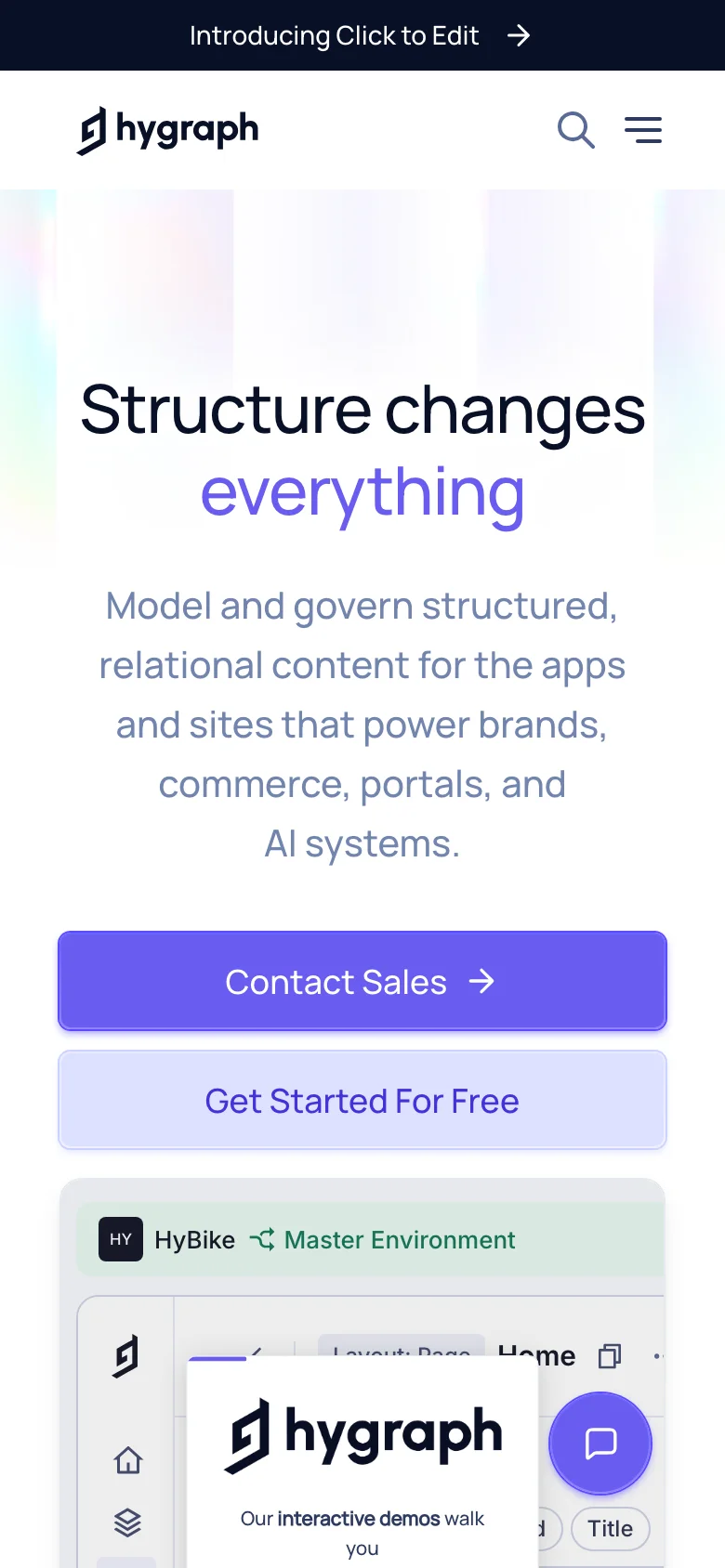Open the chat bubble widget
The height and width of the screenshot is (1568, 725).
[600, 1443]
